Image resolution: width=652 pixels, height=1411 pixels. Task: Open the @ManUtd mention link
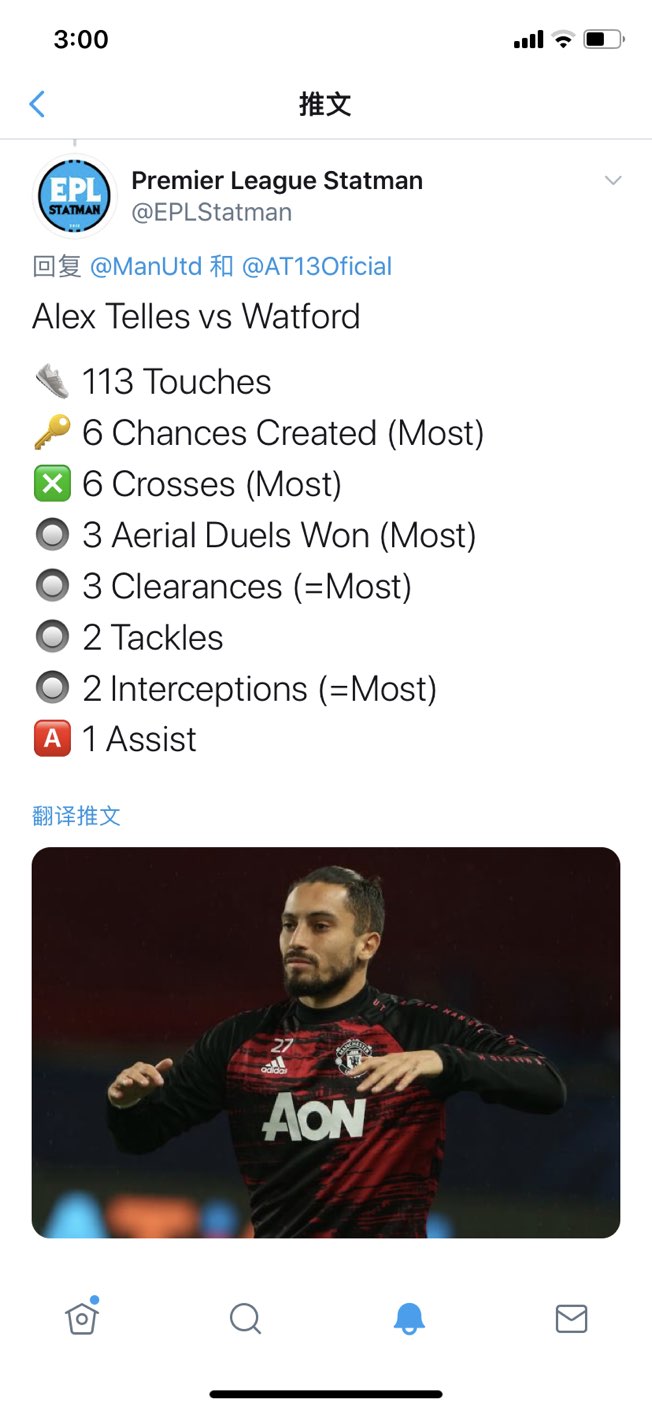coord(146,267)
